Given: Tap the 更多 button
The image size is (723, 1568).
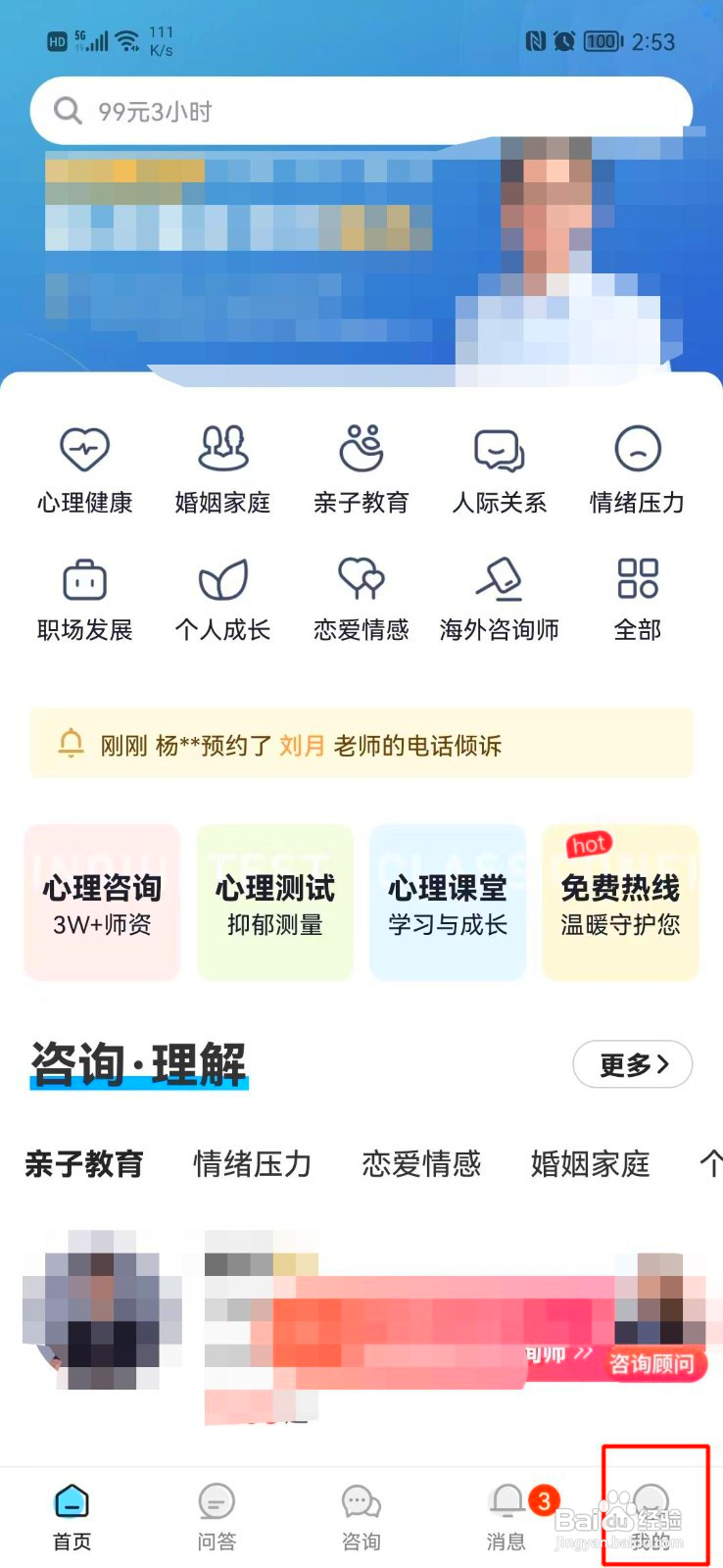Looking at the screenshot, I should click(632, 1064).
